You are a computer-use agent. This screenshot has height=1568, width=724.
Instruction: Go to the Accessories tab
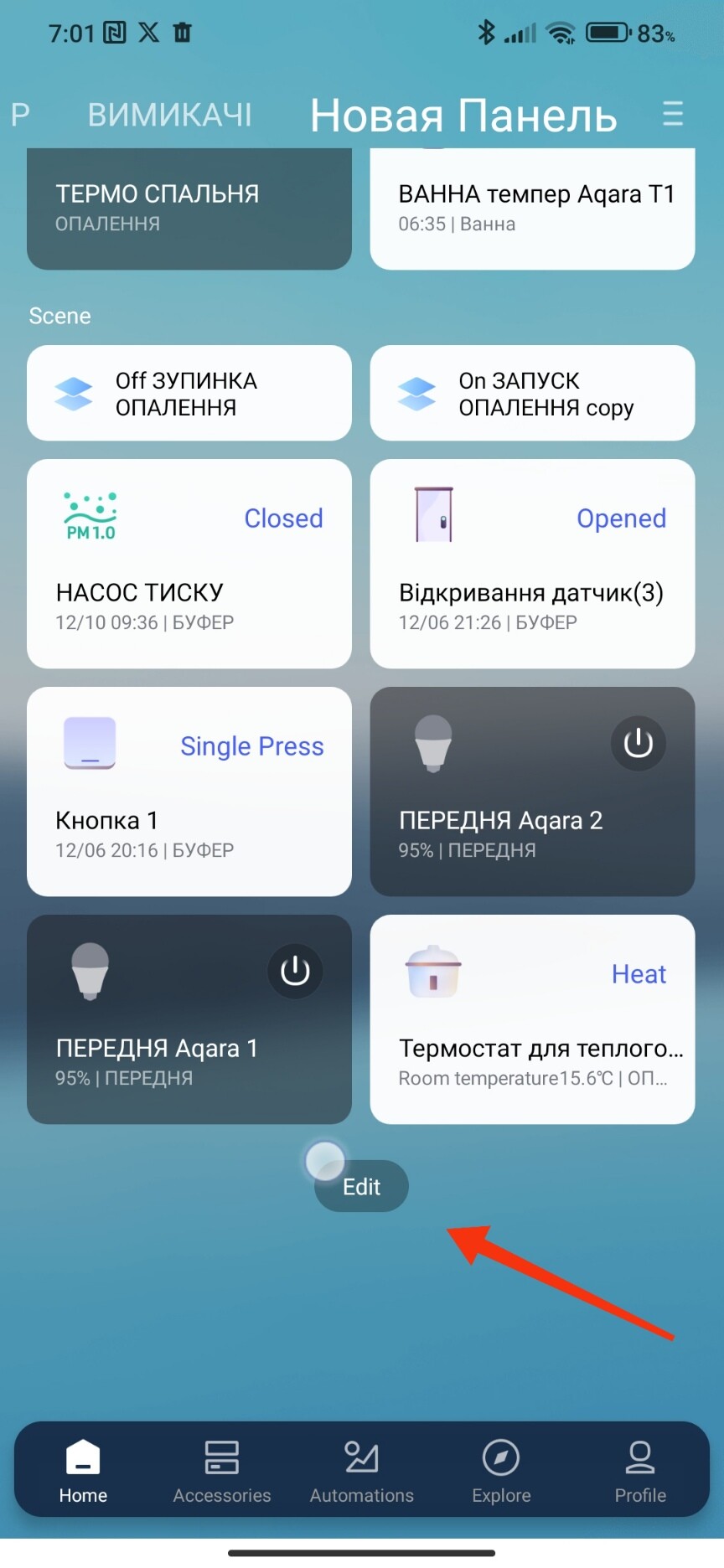click(x=222, y=1471)
